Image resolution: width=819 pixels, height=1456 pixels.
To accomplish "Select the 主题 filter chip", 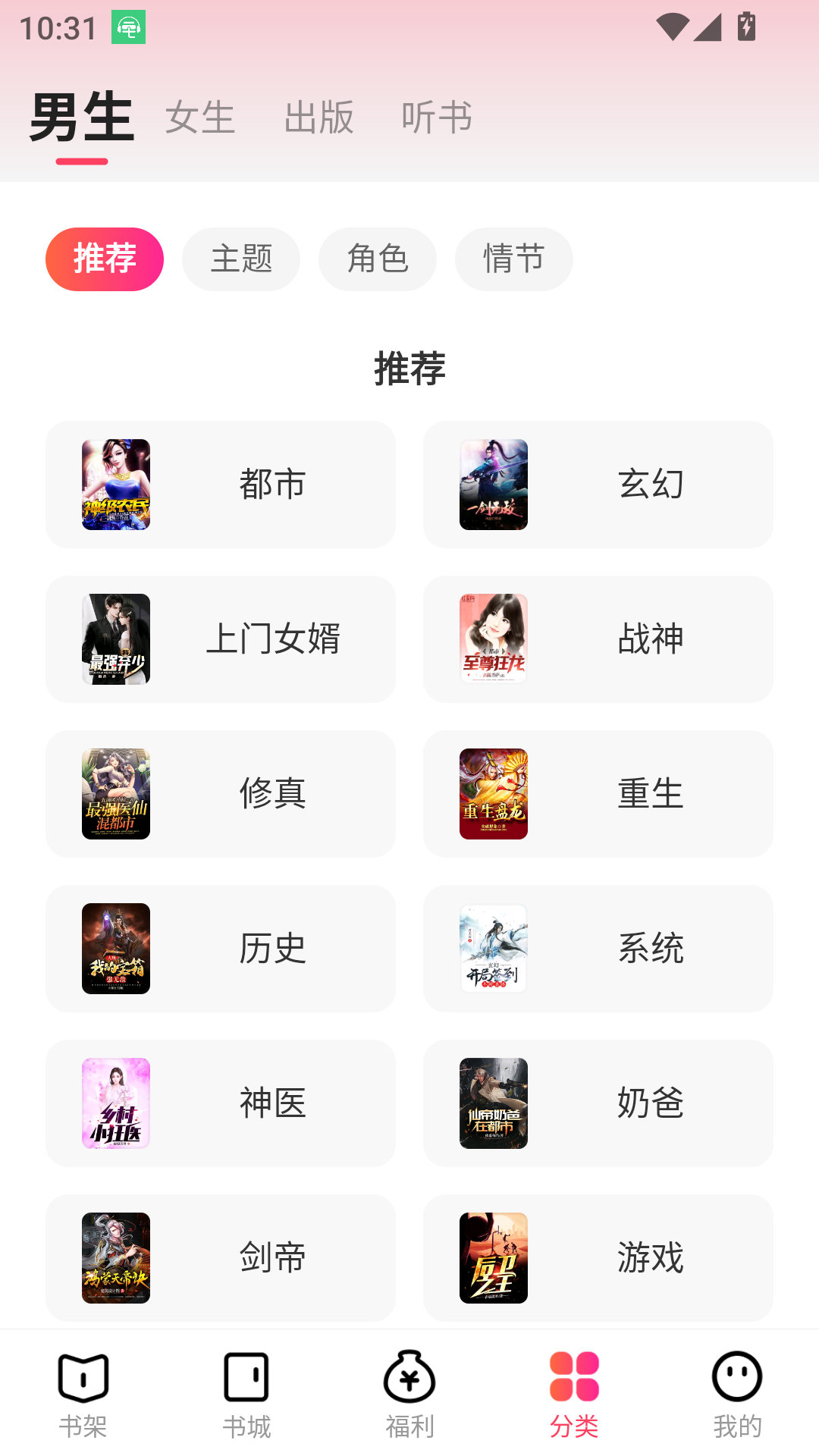I will pyautogui.click(x=240, y=259).
